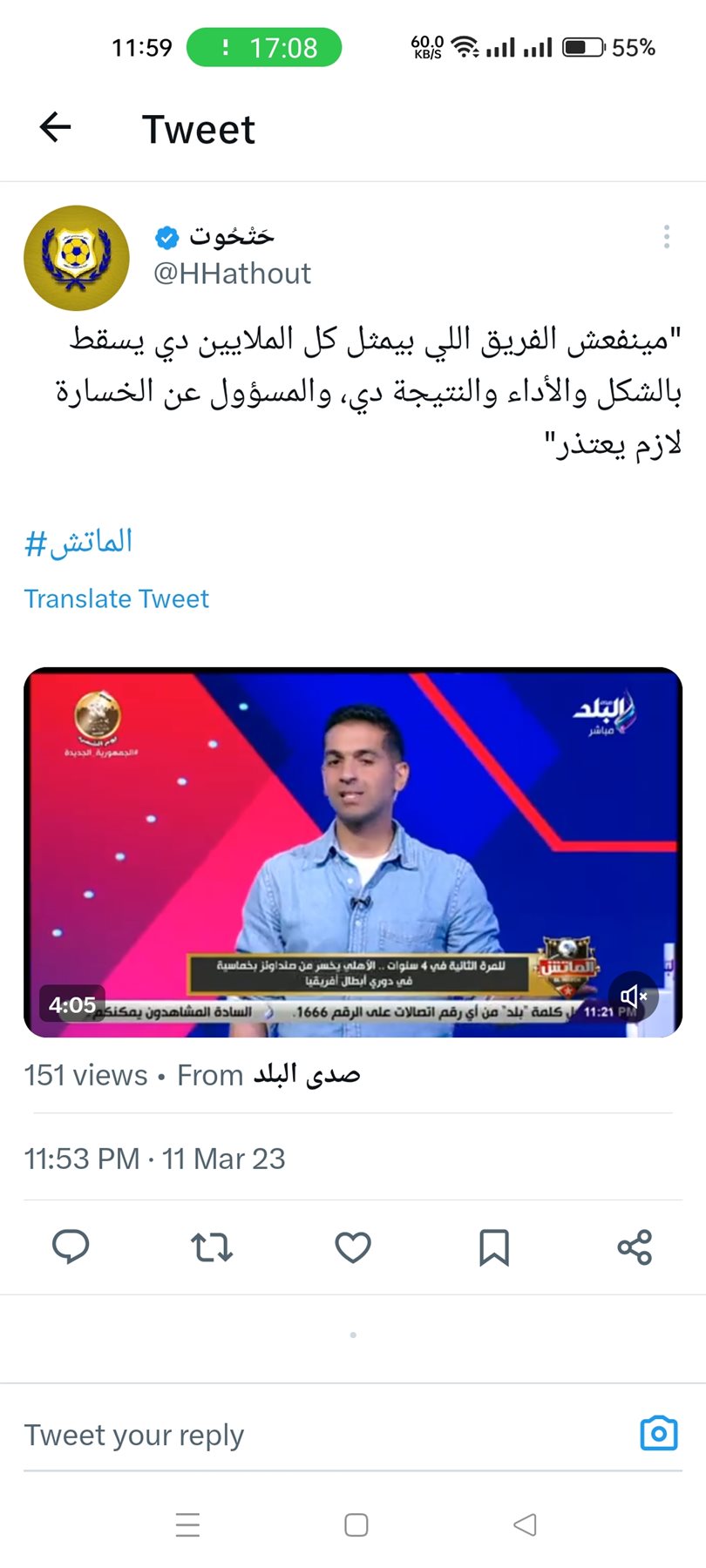Image resolution: width=706 pixels, height=1568 pixels.
Task: Open camera to attach a photo
Action: tap(658, 1433)
